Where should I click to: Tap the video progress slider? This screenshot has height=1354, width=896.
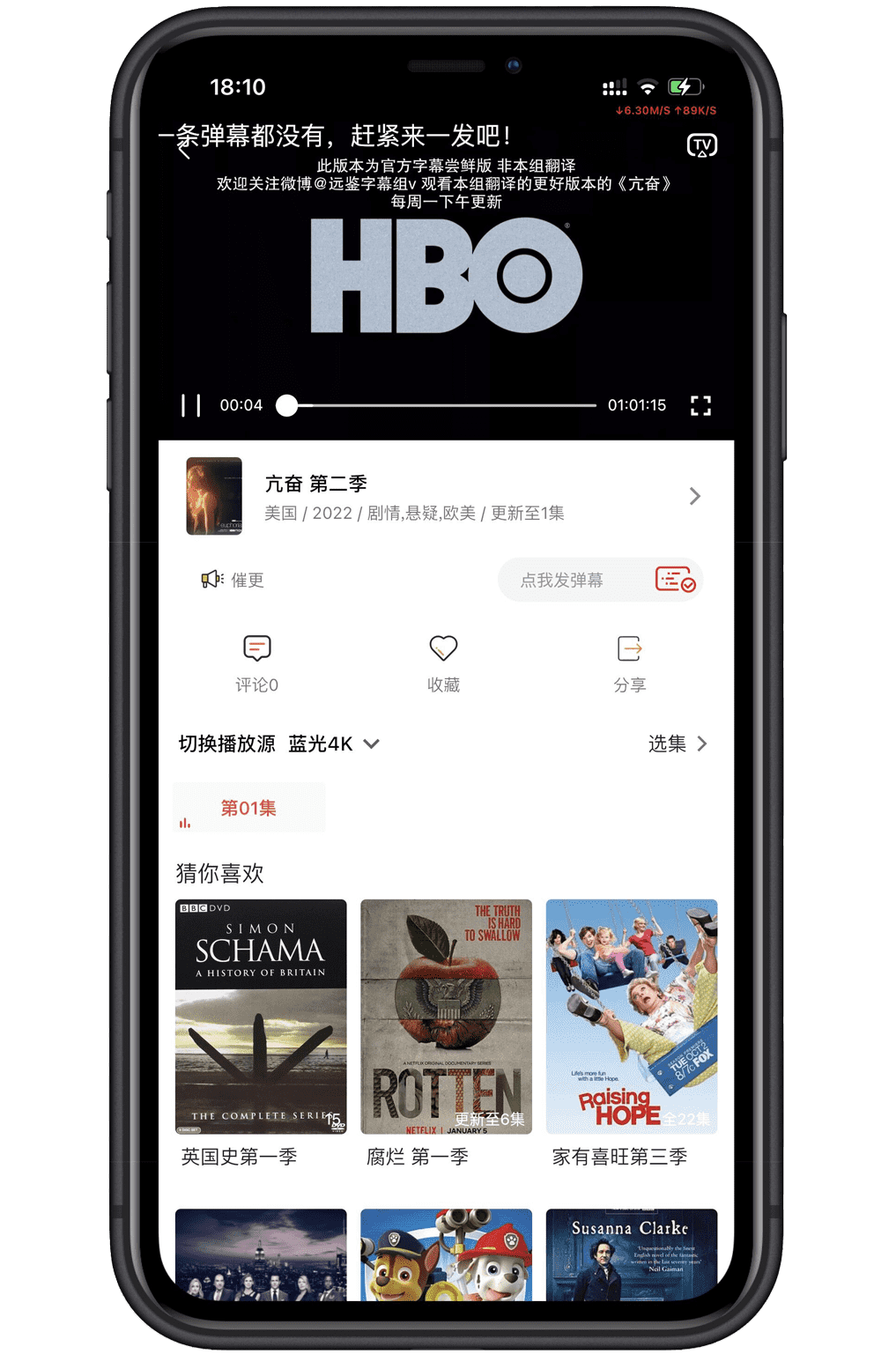coord(441,405)
